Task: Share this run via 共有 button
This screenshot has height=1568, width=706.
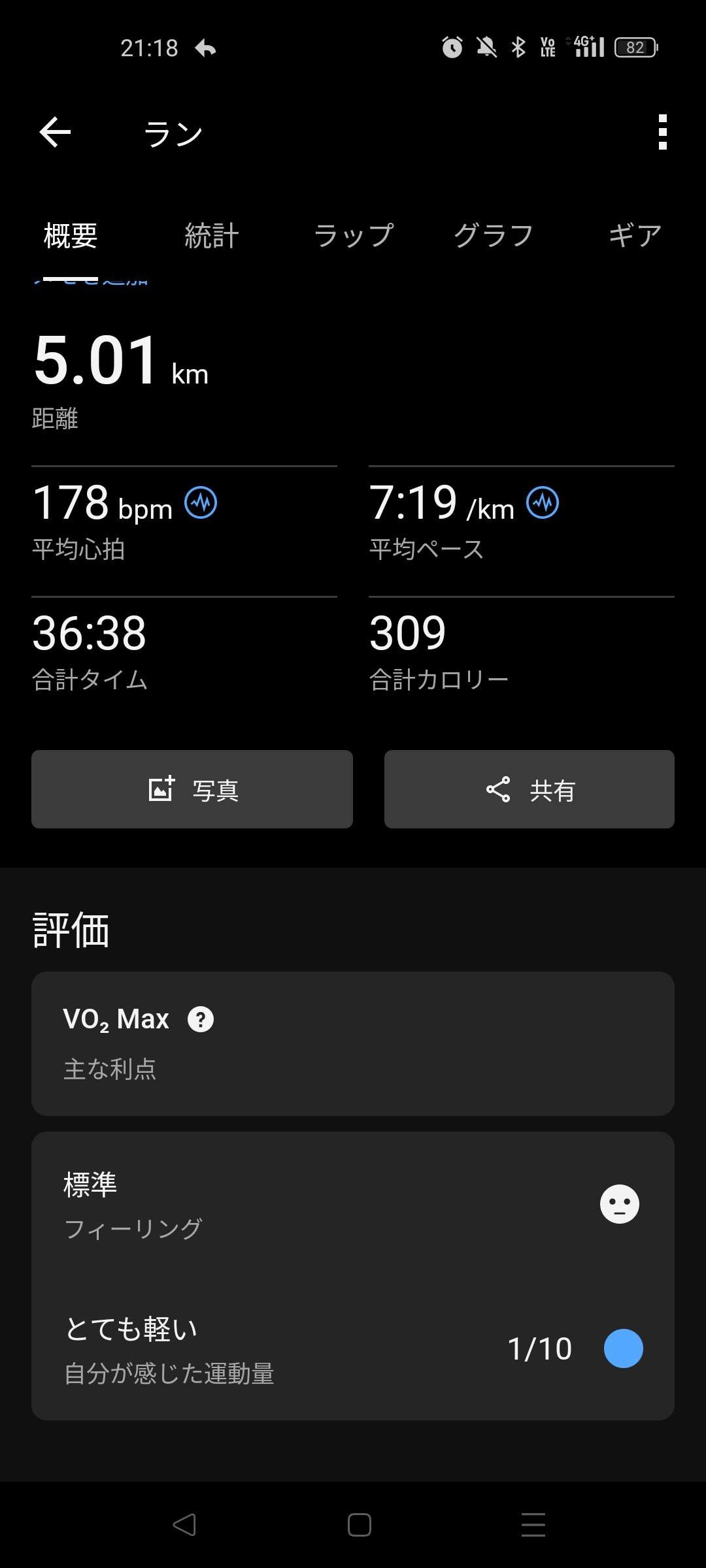Action: (529, 789)
